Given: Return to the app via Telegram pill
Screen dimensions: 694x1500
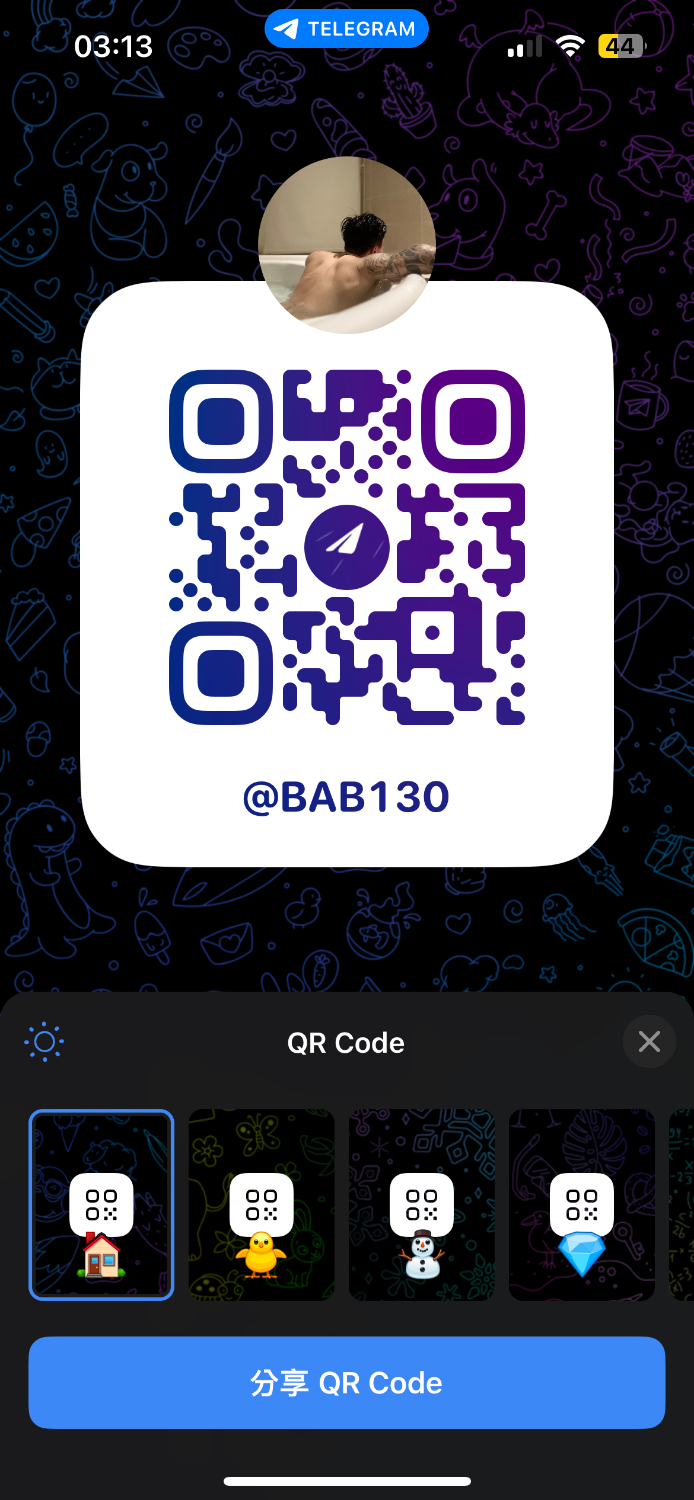Looking at the screenshot, I should pos(346,29).
